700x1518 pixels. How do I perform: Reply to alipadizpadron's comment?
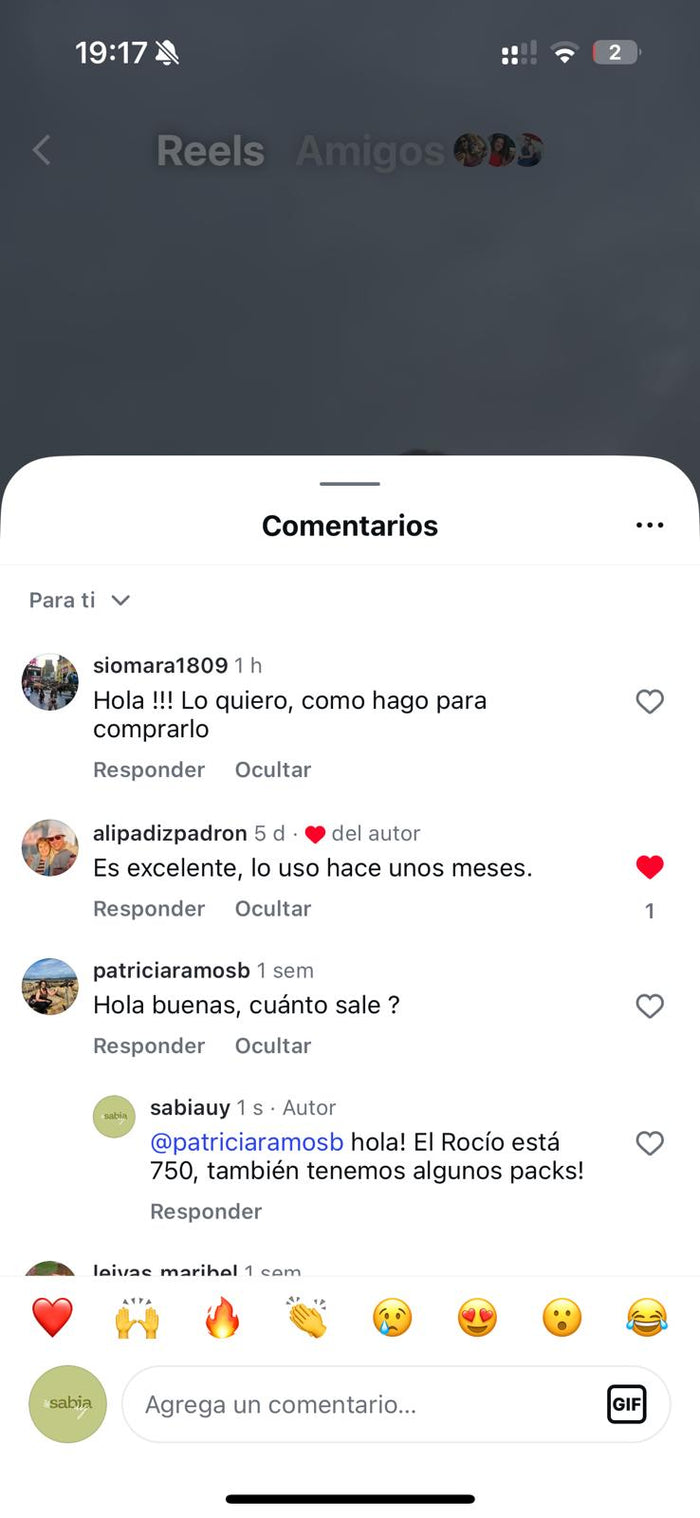pos(149,909)
